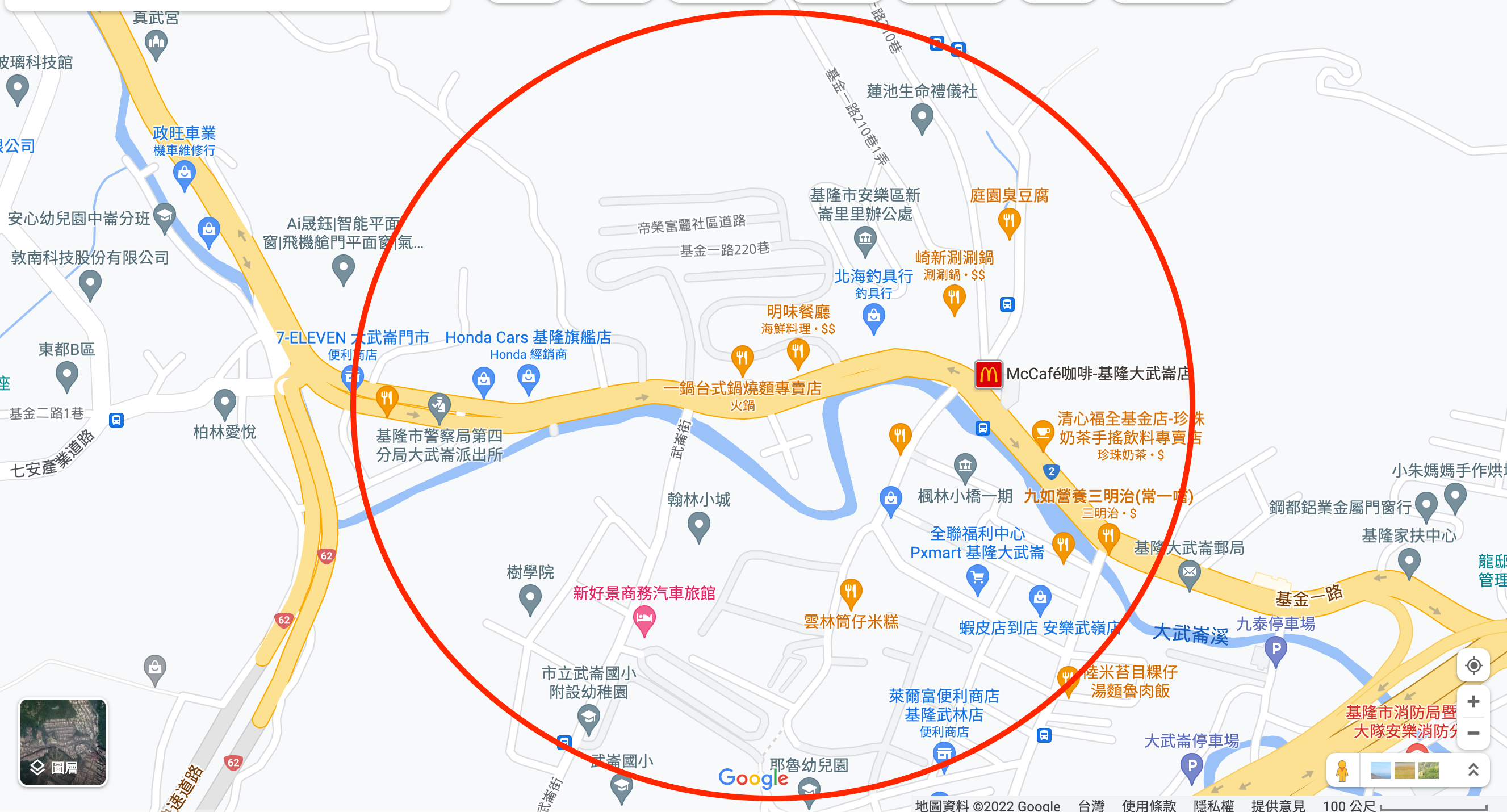This screenshot has width=1507, height=812.
Task: Open 新好景商務汽車旅館 hotel marker
Action: tap(644, 618)
